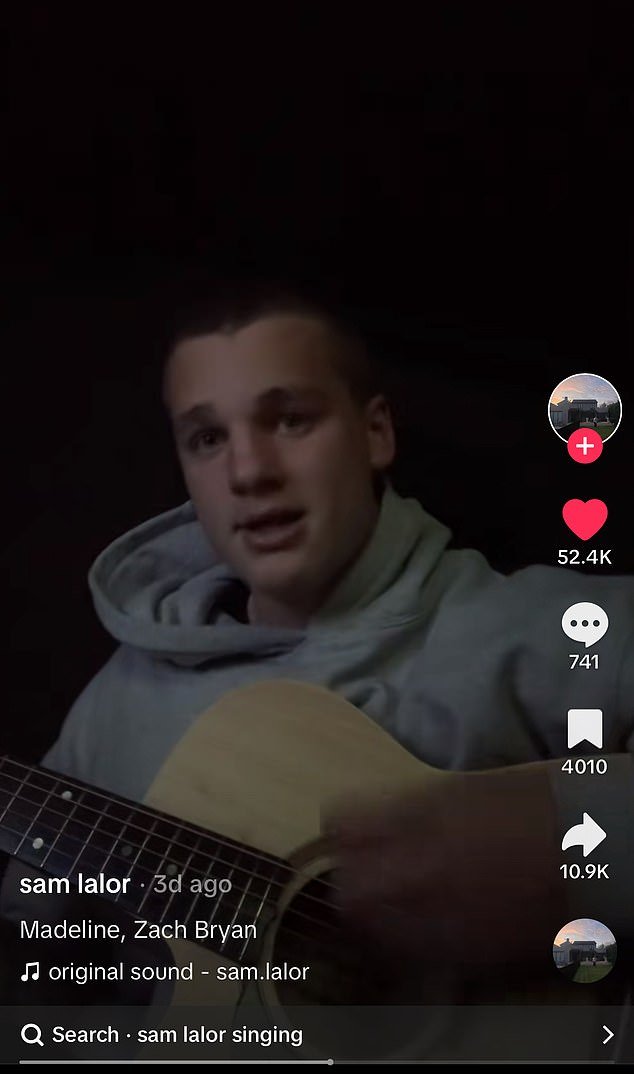Open sam lalor's profile picture
634x1074 pixels.
pyautogui.click(x=585, y=410)
